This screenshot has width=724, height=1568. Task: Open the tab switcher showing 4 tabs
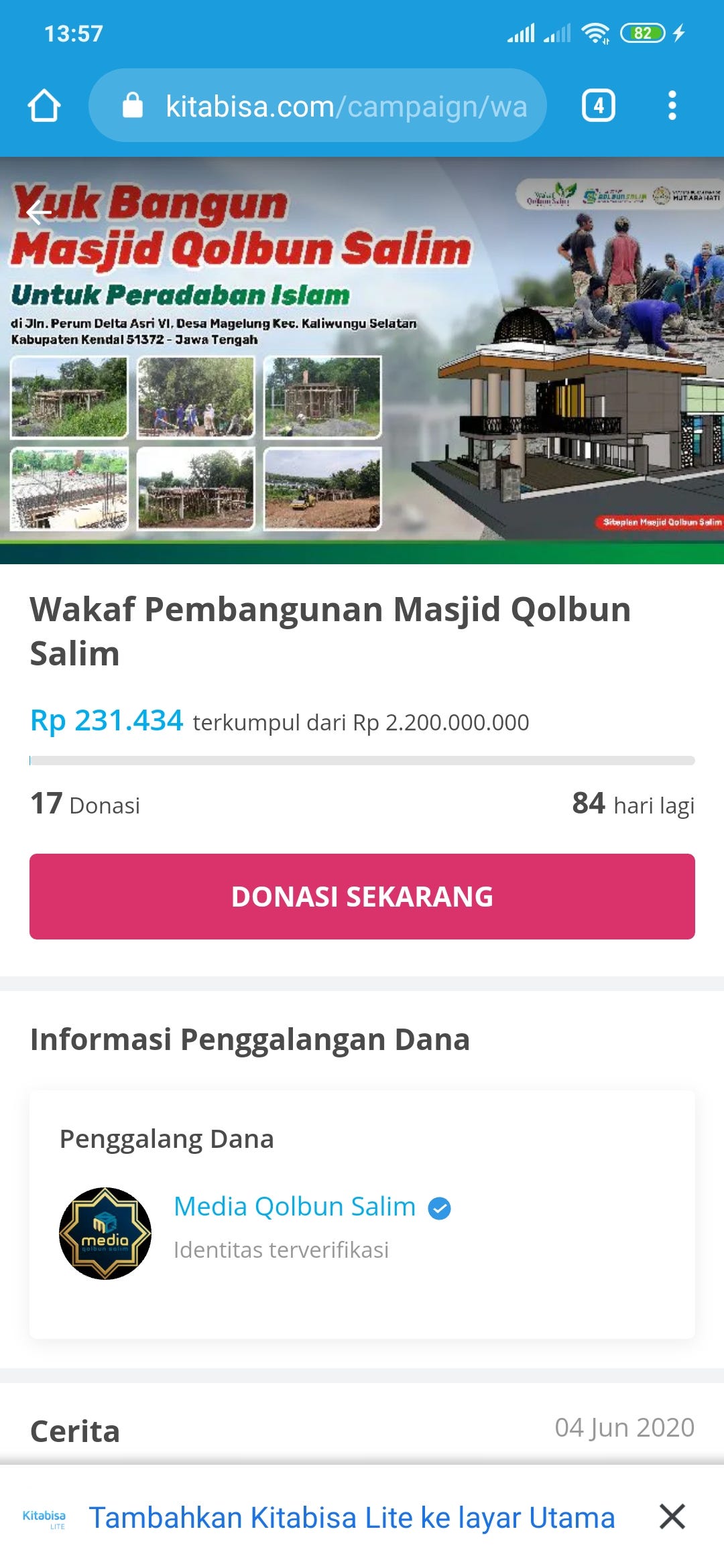598,106
